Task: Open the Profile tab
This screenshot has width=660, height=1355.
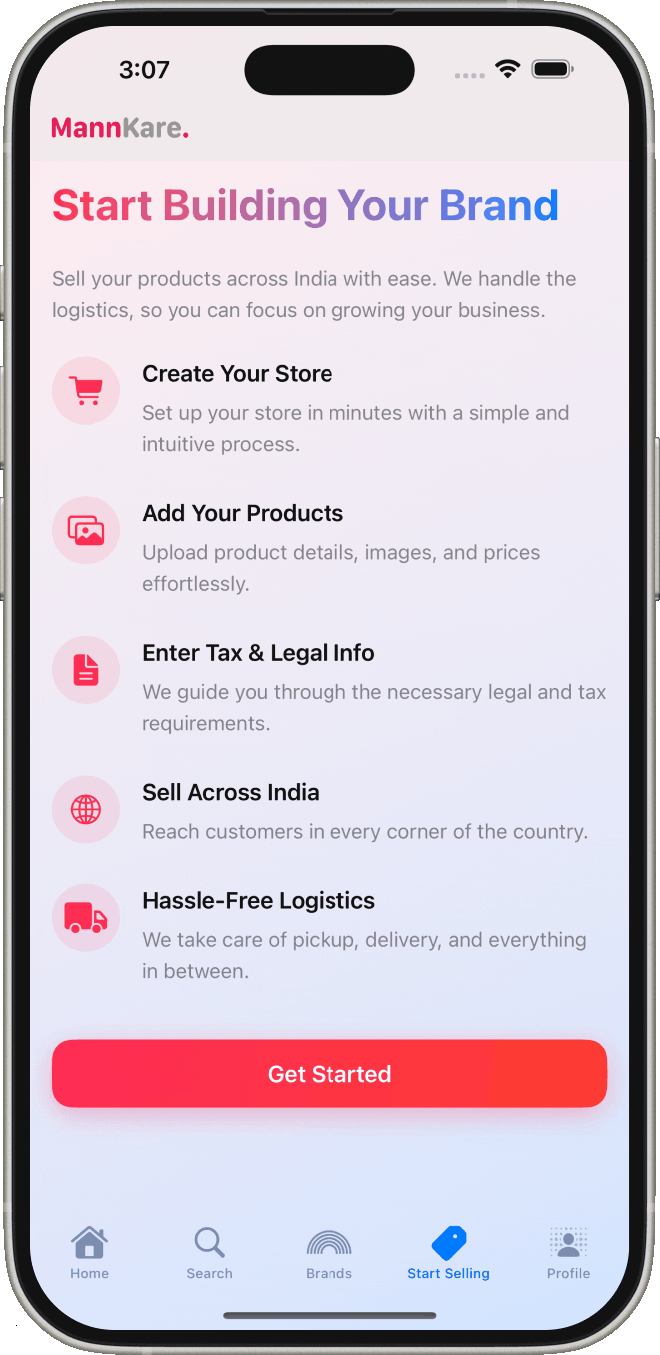Action: (x=568, y=1252)
